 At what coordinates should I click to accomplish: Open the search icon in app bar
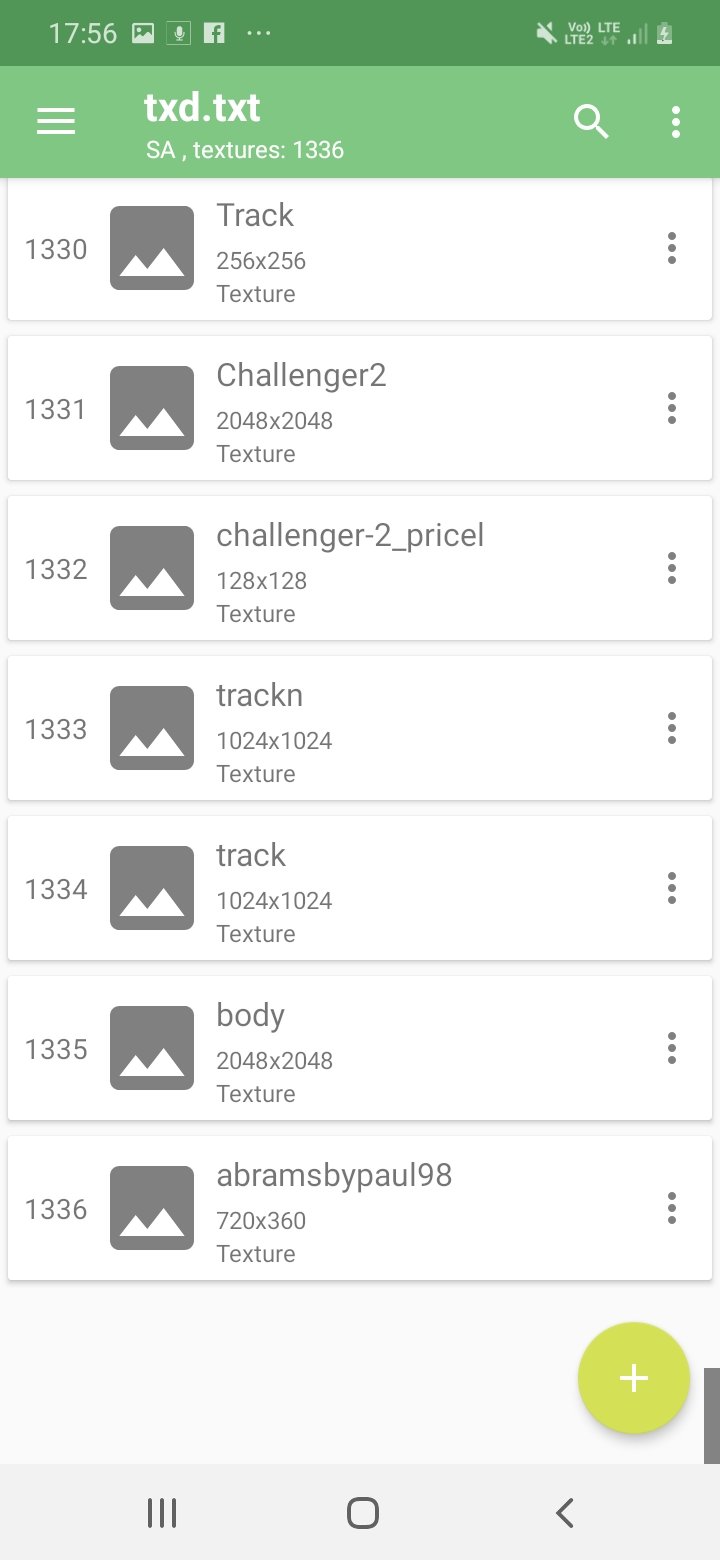(x=591, y=122)
